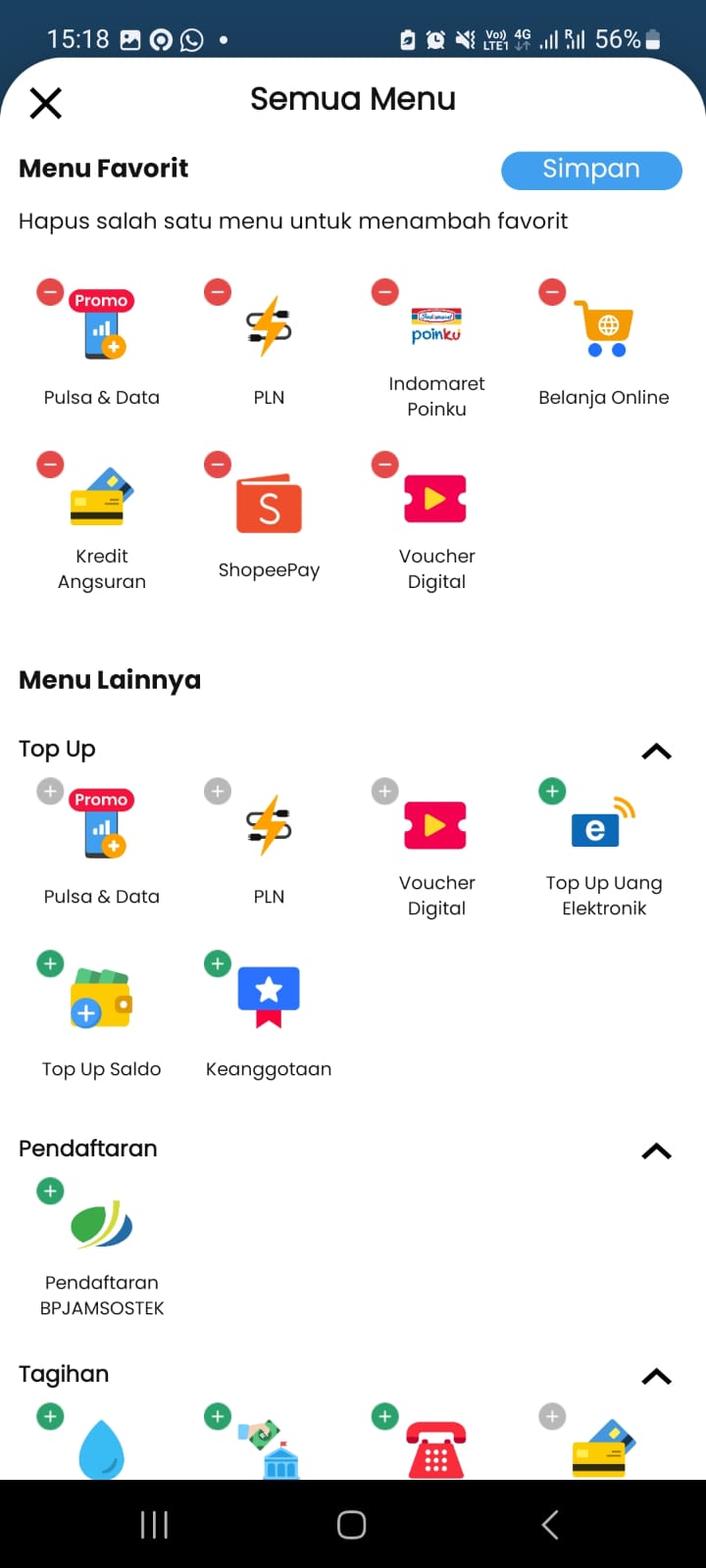Image resolution: width=706 pixels, height=1568 pixels.
Task: Go back using the system navigation bar
Action: [x=550, y=1524]
